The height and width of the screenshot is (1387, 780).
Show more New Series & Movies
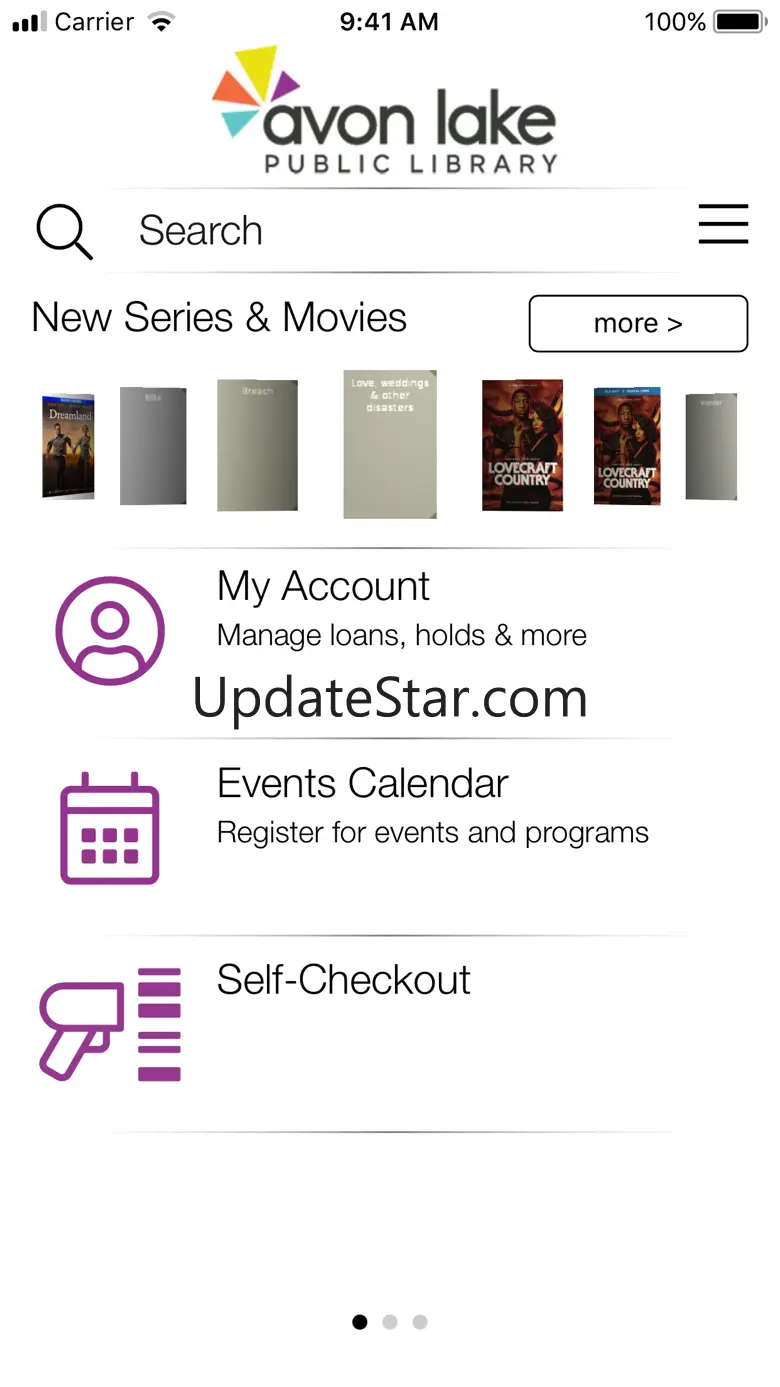point(638,324)
